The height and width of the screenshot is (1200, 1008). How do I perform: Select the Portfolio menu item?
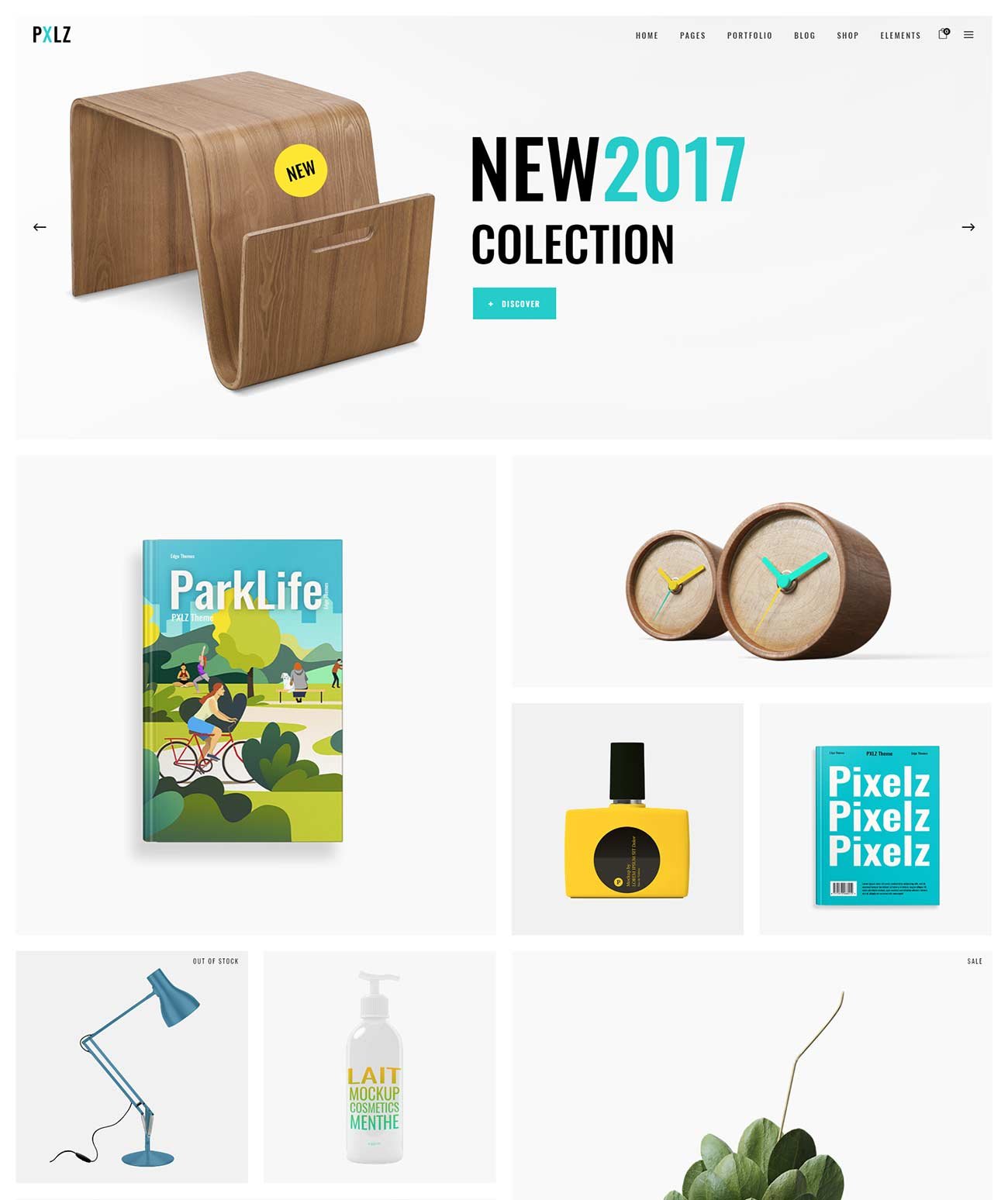coord(749,36)
